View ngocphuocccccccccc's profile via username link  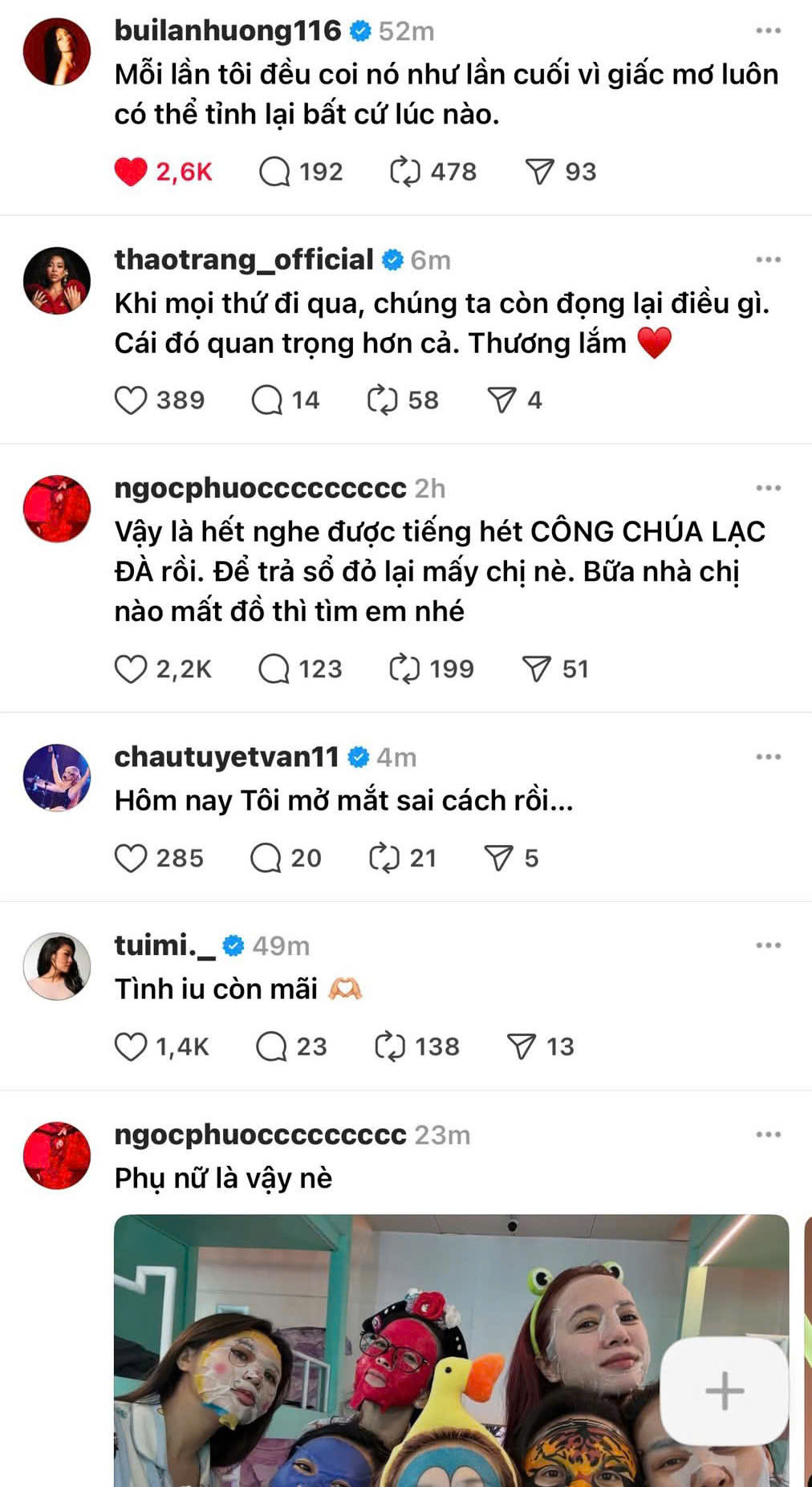click(x=257, y=486)
